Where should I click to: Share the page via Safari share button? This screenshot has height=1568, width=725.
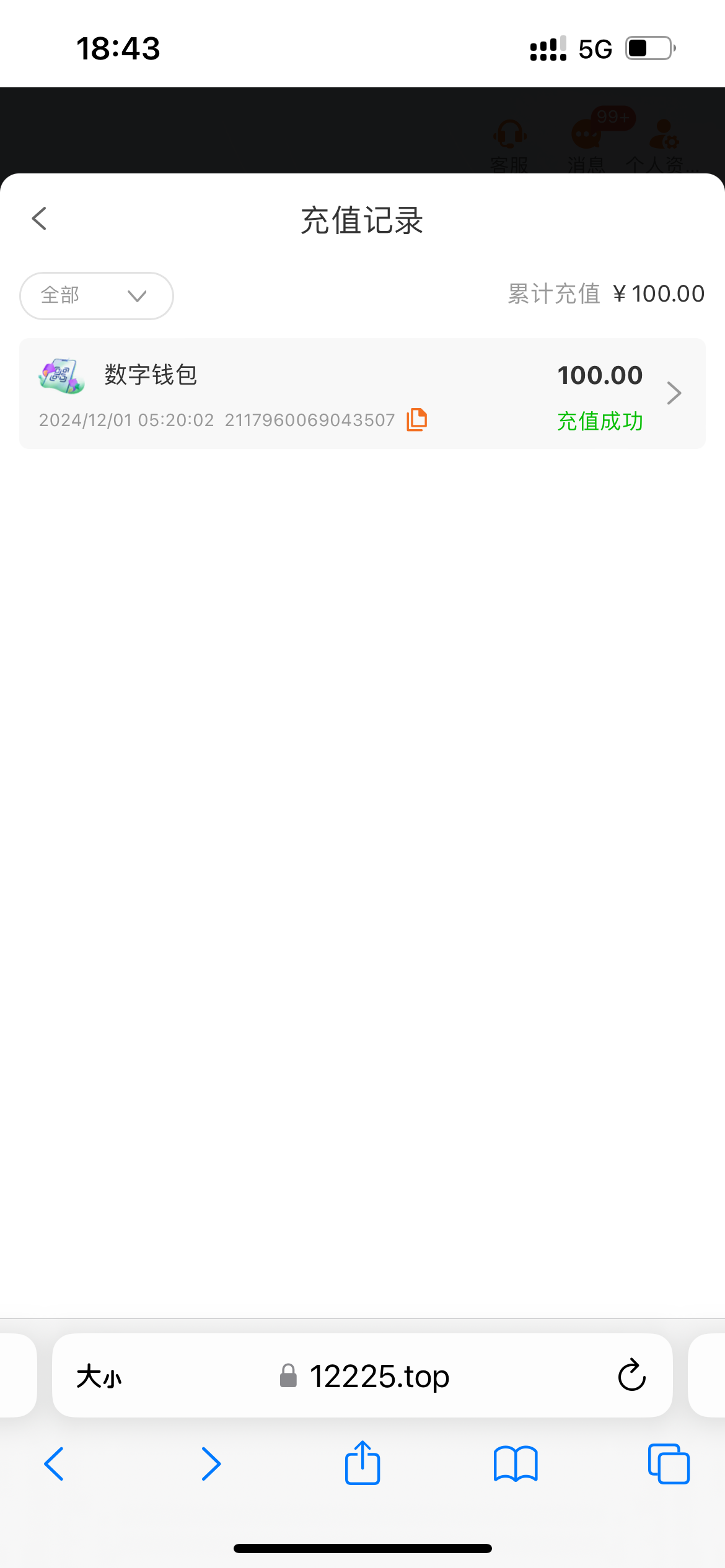point(362,1463)
